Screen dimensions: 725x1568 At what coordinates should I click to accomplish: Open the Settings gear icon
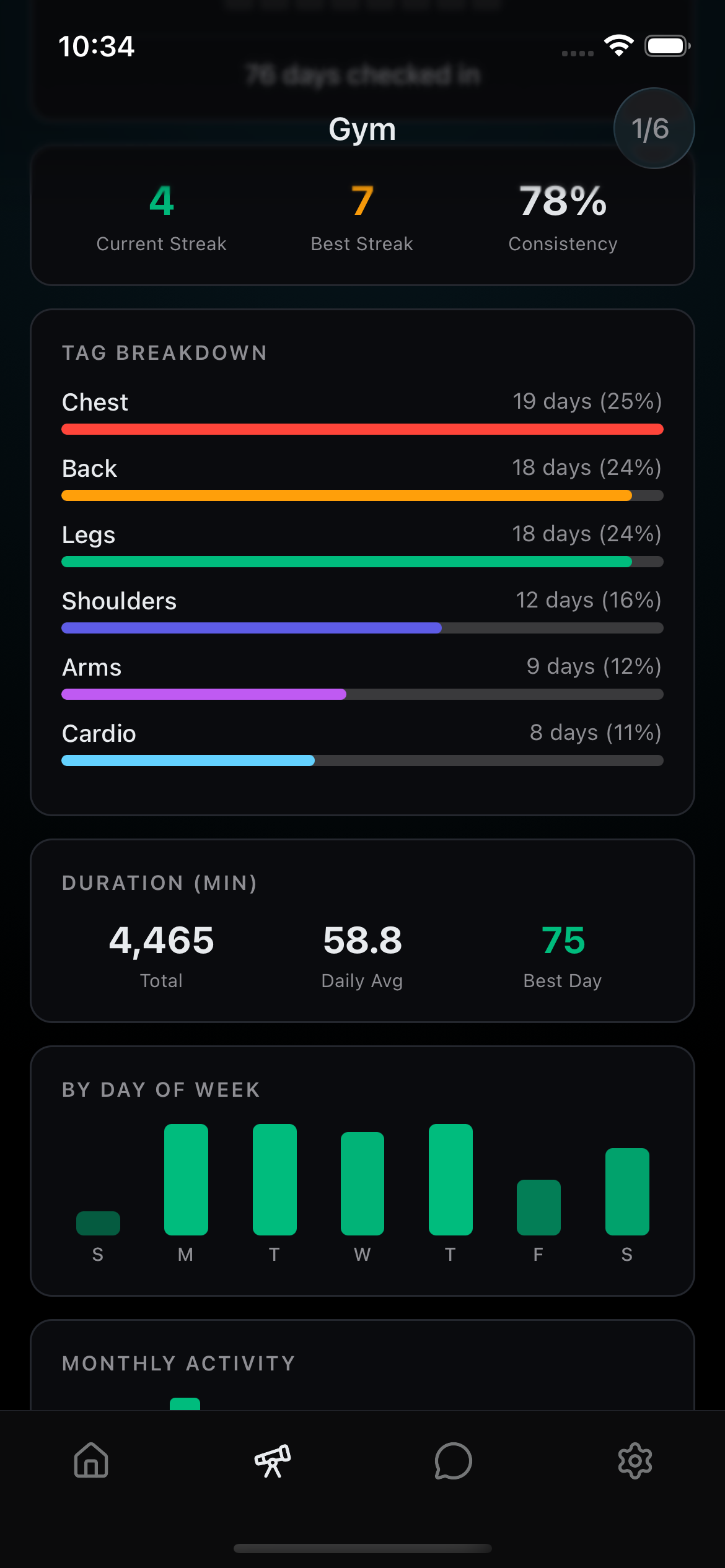pyautogui.click(x=635, y=1462)
